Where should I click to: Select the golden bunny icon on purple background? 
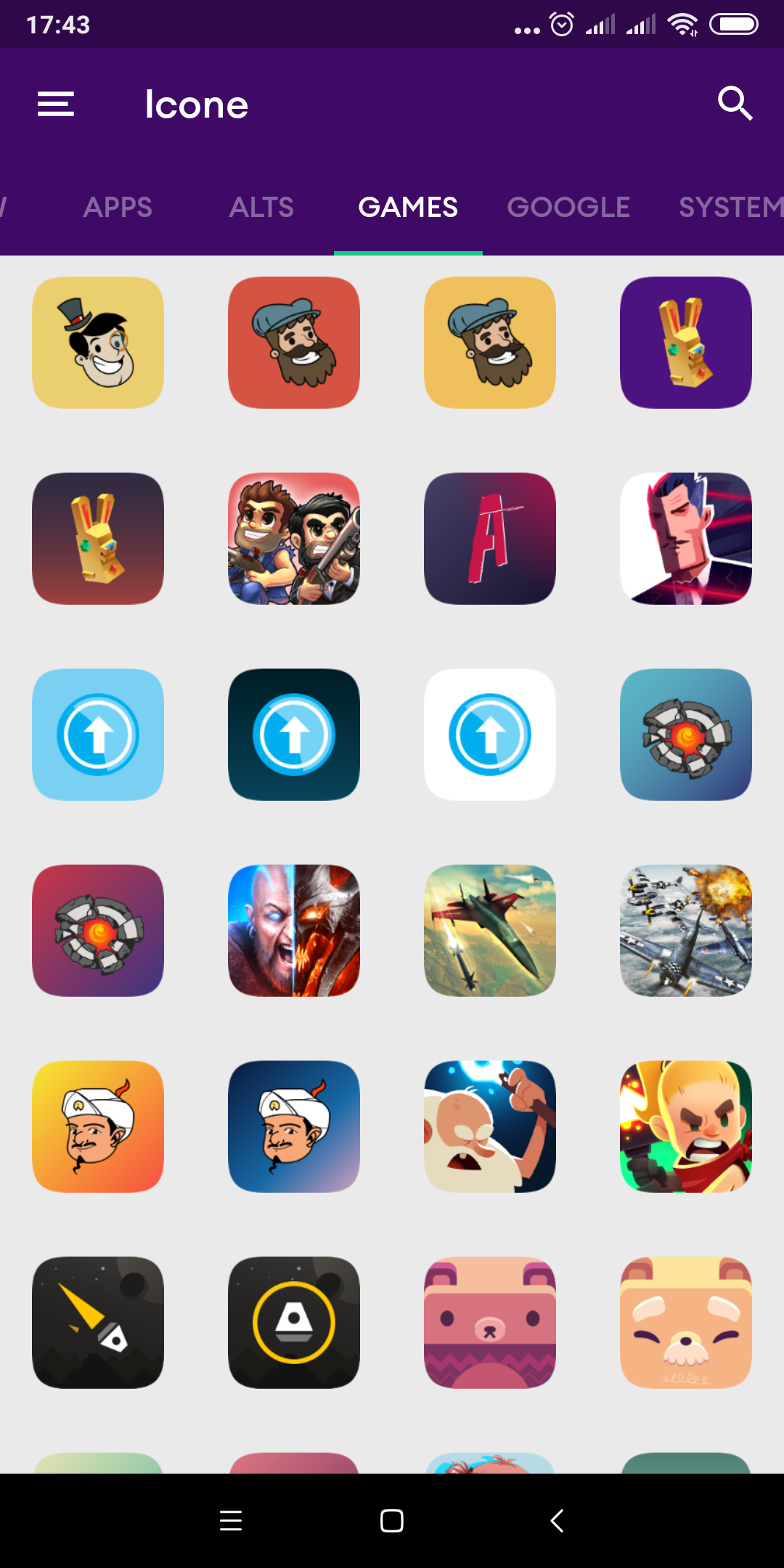pos(686,343)
